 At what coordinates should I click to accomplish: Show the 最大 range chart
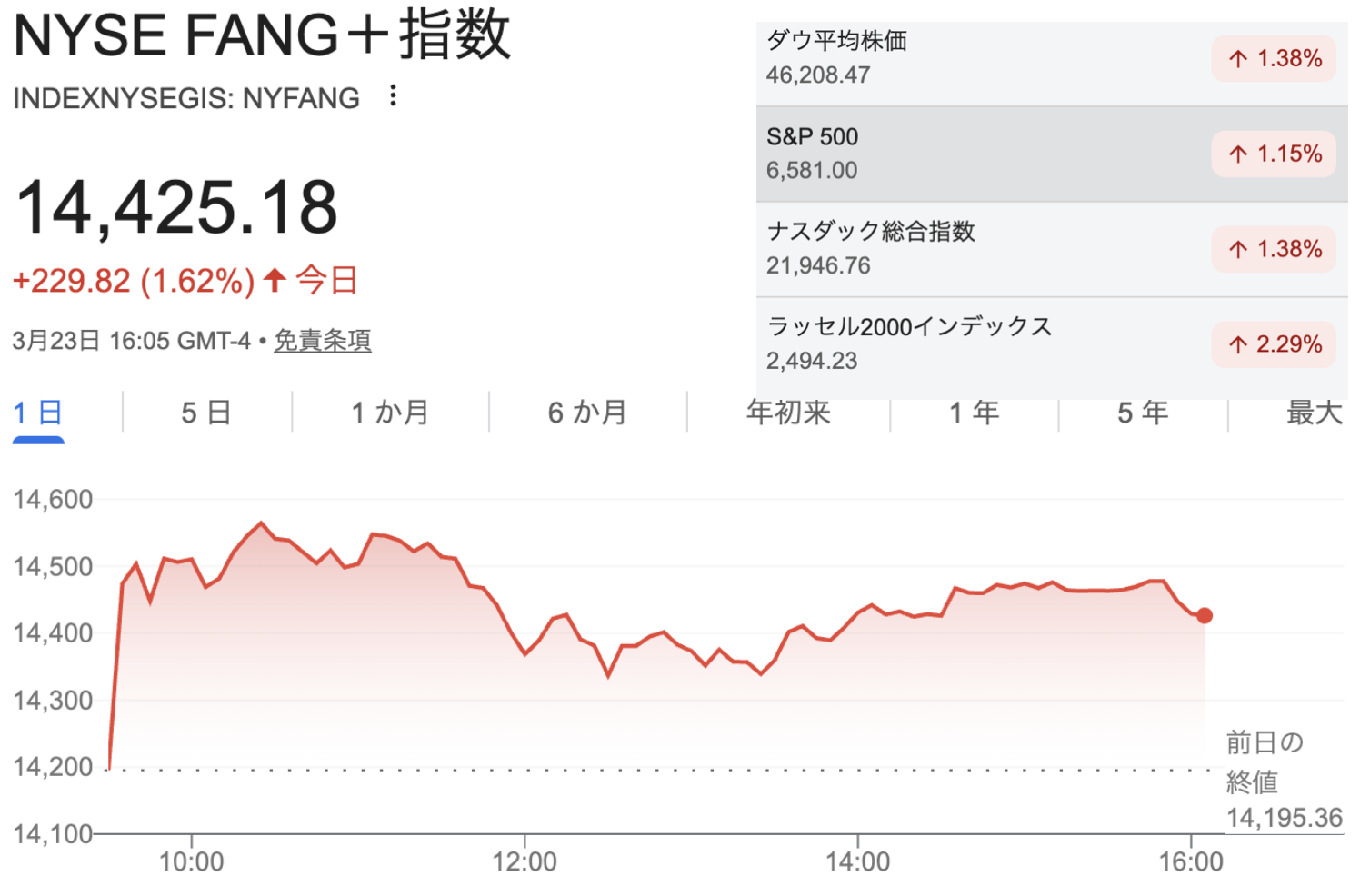[x=1313, y=413]
